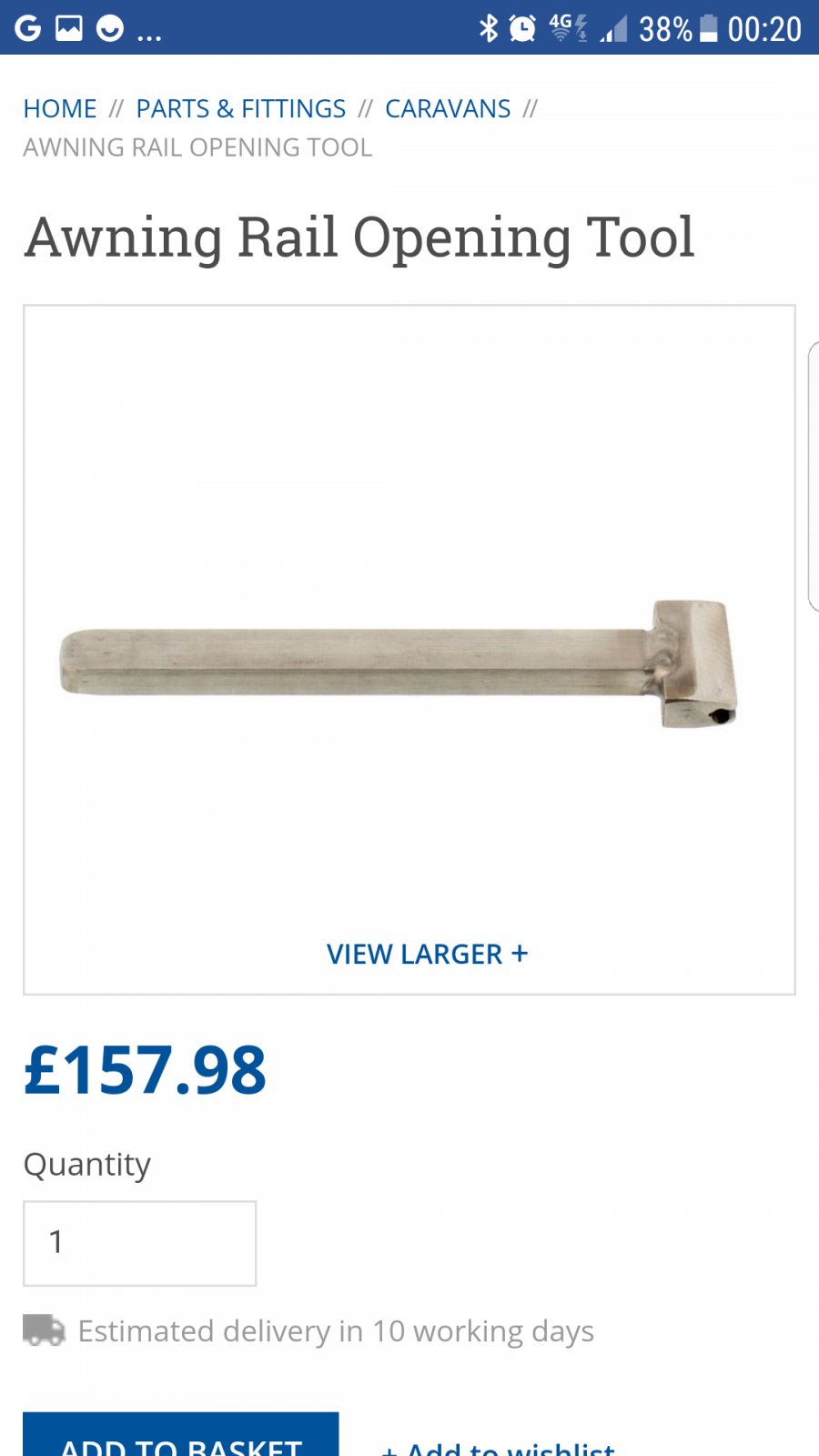Go to the HOME breadcrumb link

click(60, 108)
